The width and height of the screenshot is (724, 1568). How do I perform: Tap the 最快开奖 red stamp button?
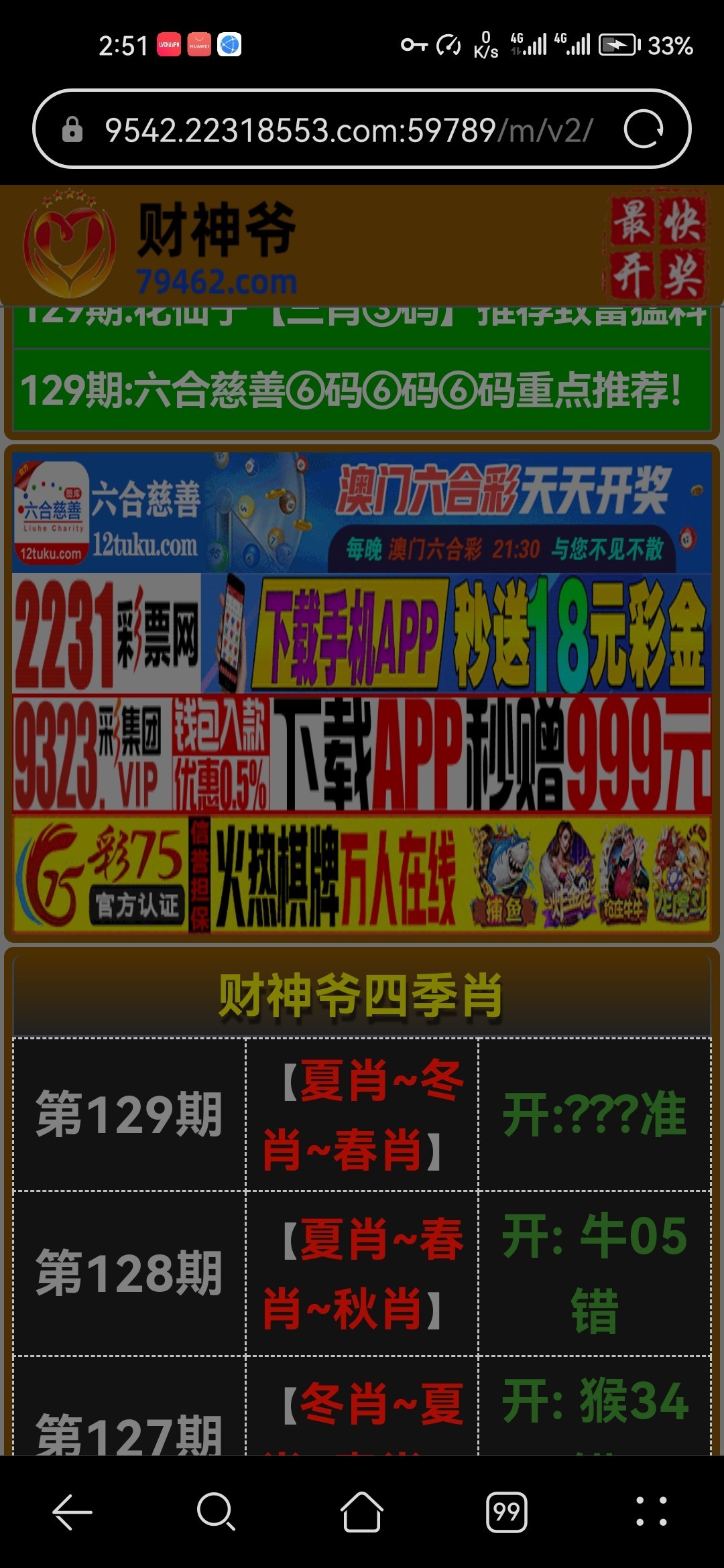[658, 247]
